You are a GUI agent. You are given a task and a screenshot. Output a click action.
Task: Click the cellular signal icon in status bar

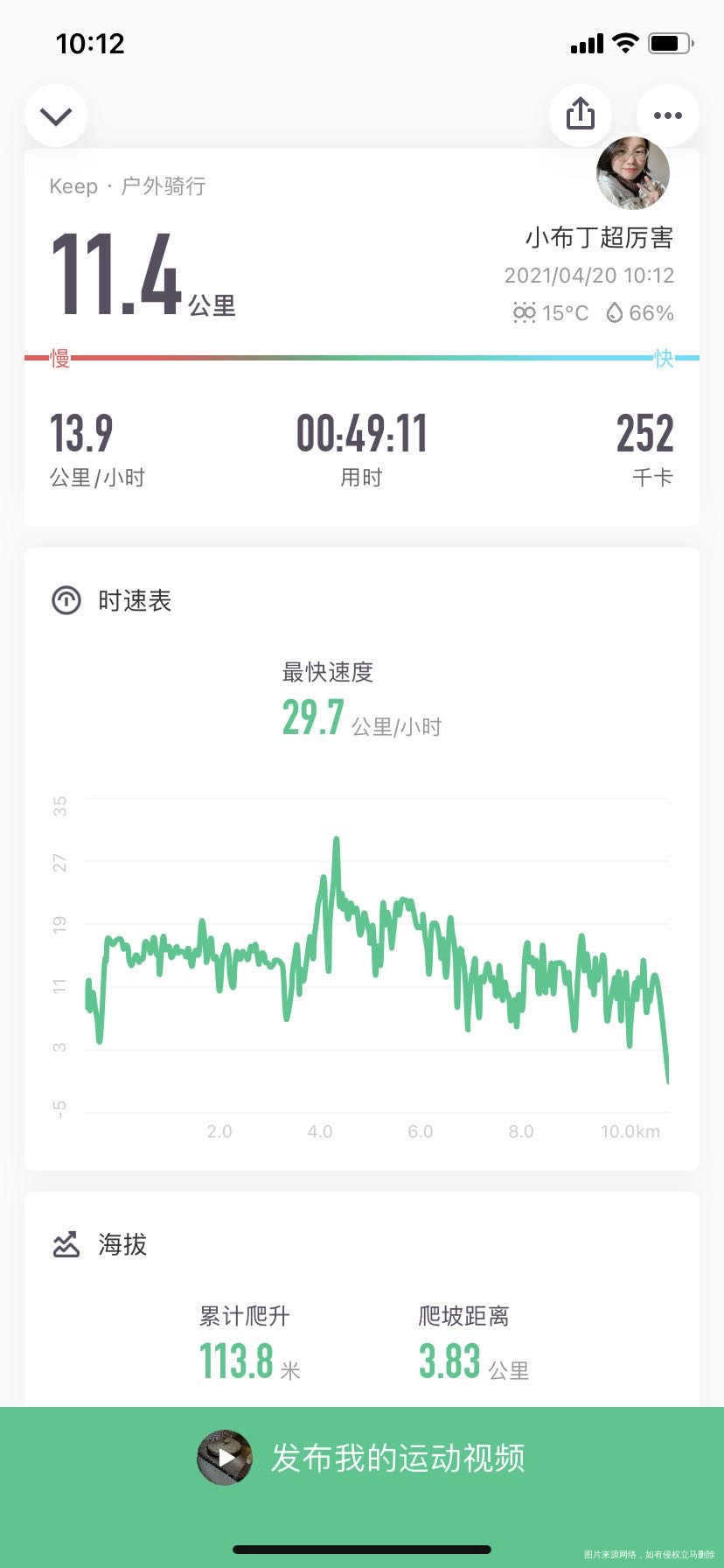pyautogui.click(x=586, y=43)
